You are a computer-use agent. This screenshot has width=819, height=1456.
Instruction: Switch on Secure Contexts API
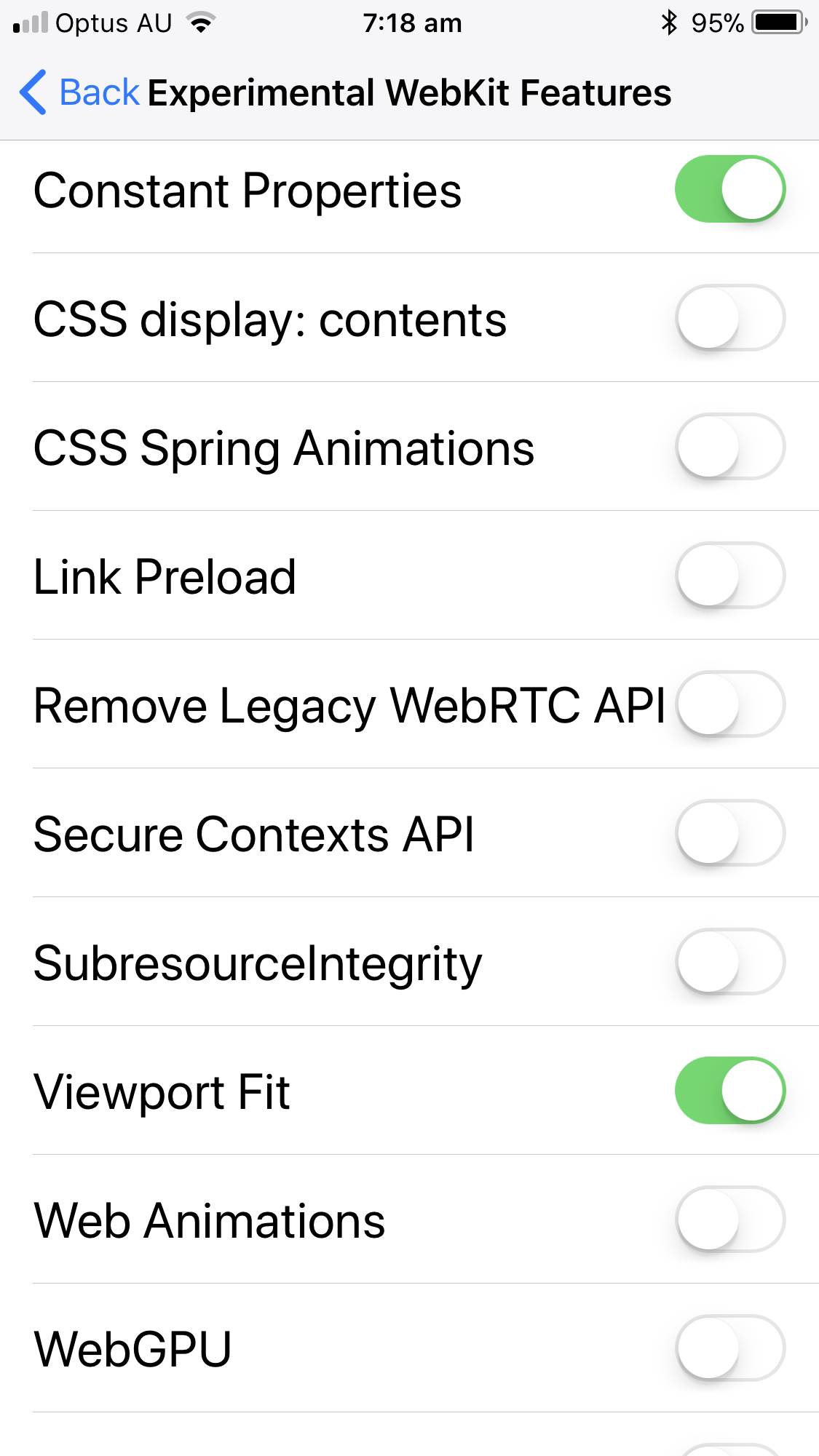[730, 833]
